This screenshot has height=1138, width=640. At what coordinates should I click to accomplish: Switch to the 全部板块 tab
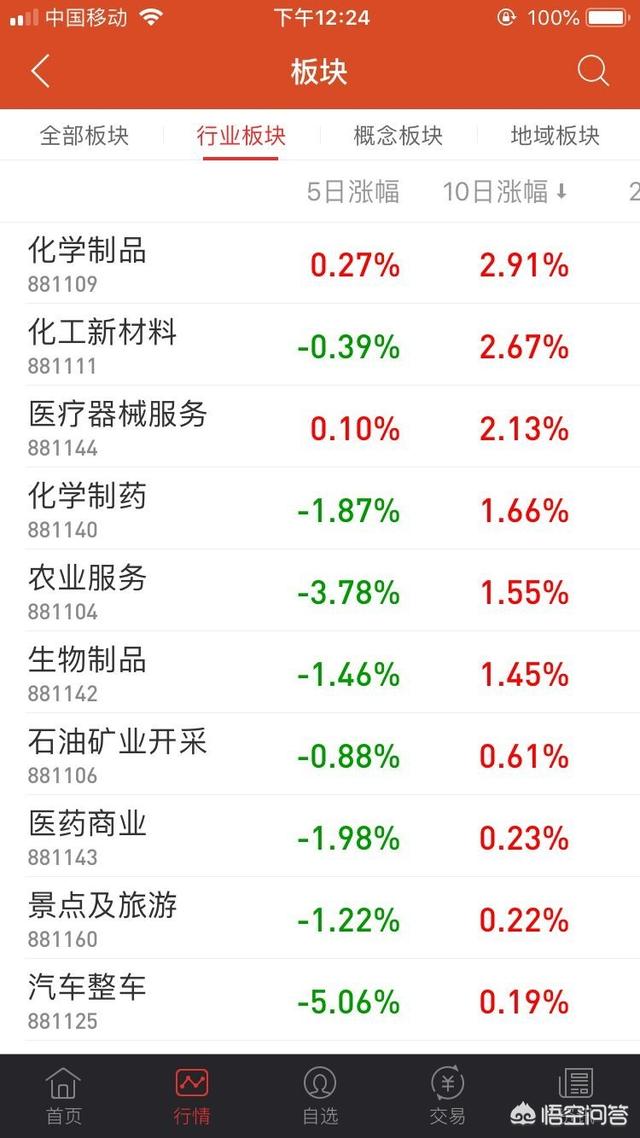click(84, 136)
